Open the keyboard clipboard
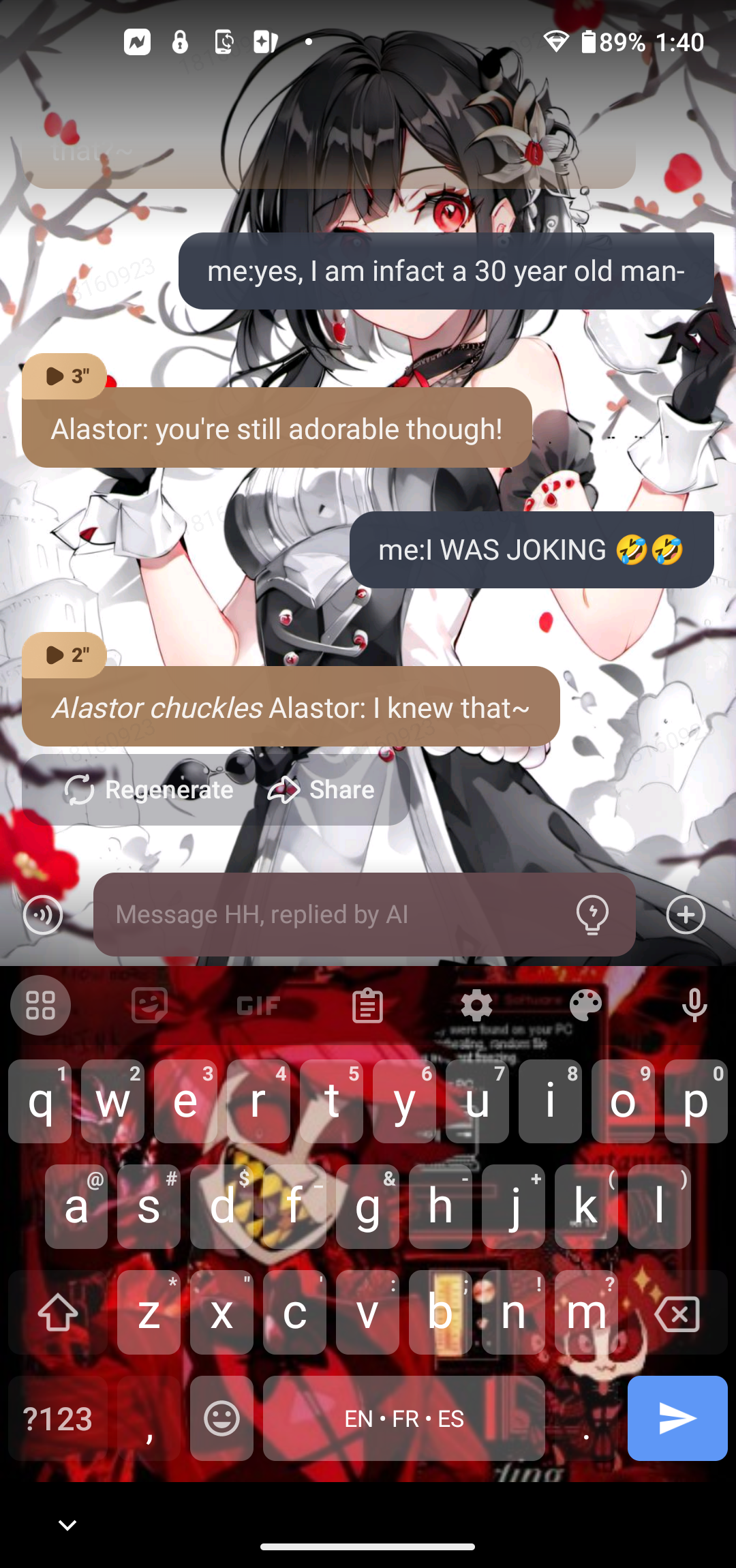This screenshot has height=1568, width=736. (367, 1006)
